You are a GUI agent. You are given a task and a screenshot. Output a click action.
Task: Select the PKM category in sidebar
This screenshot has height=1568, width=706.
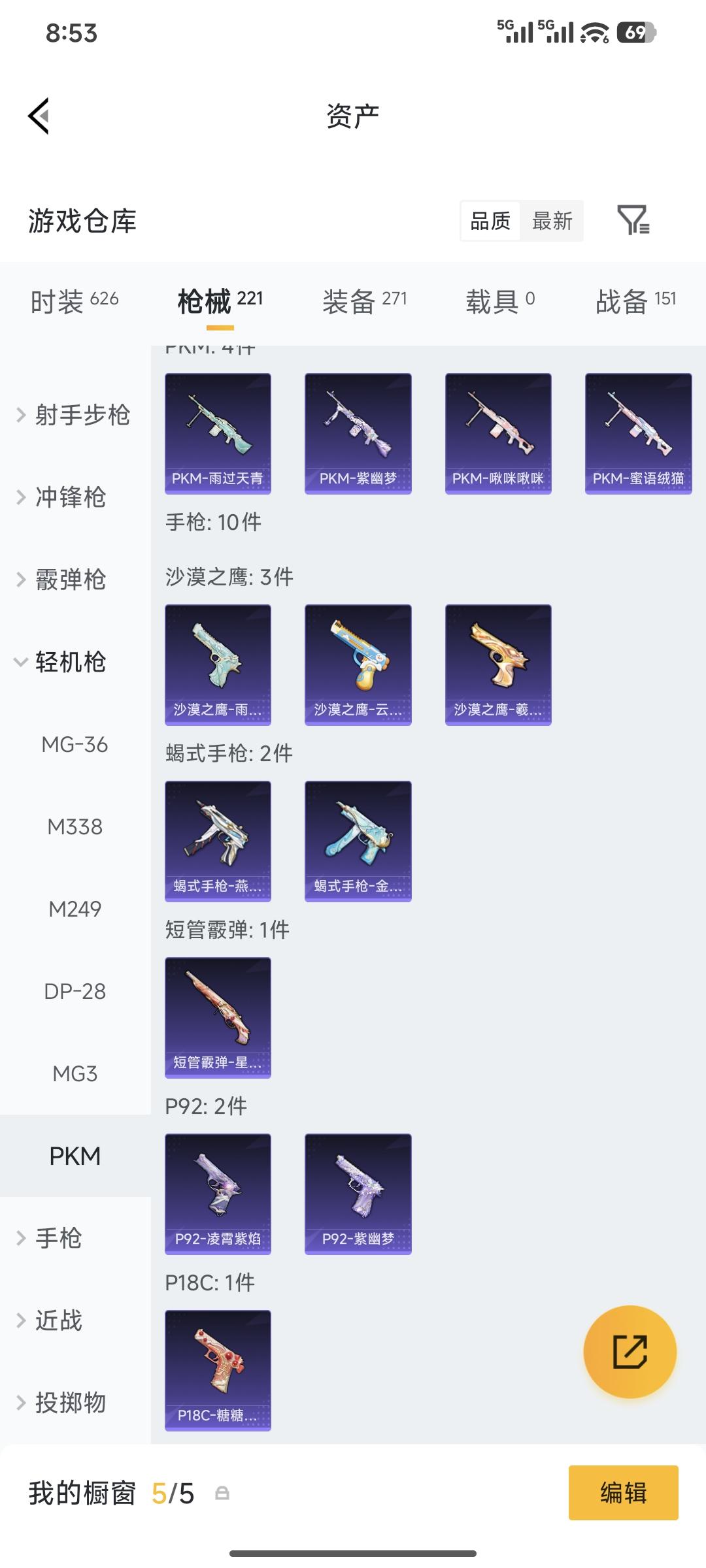[x=75, y=1155]
